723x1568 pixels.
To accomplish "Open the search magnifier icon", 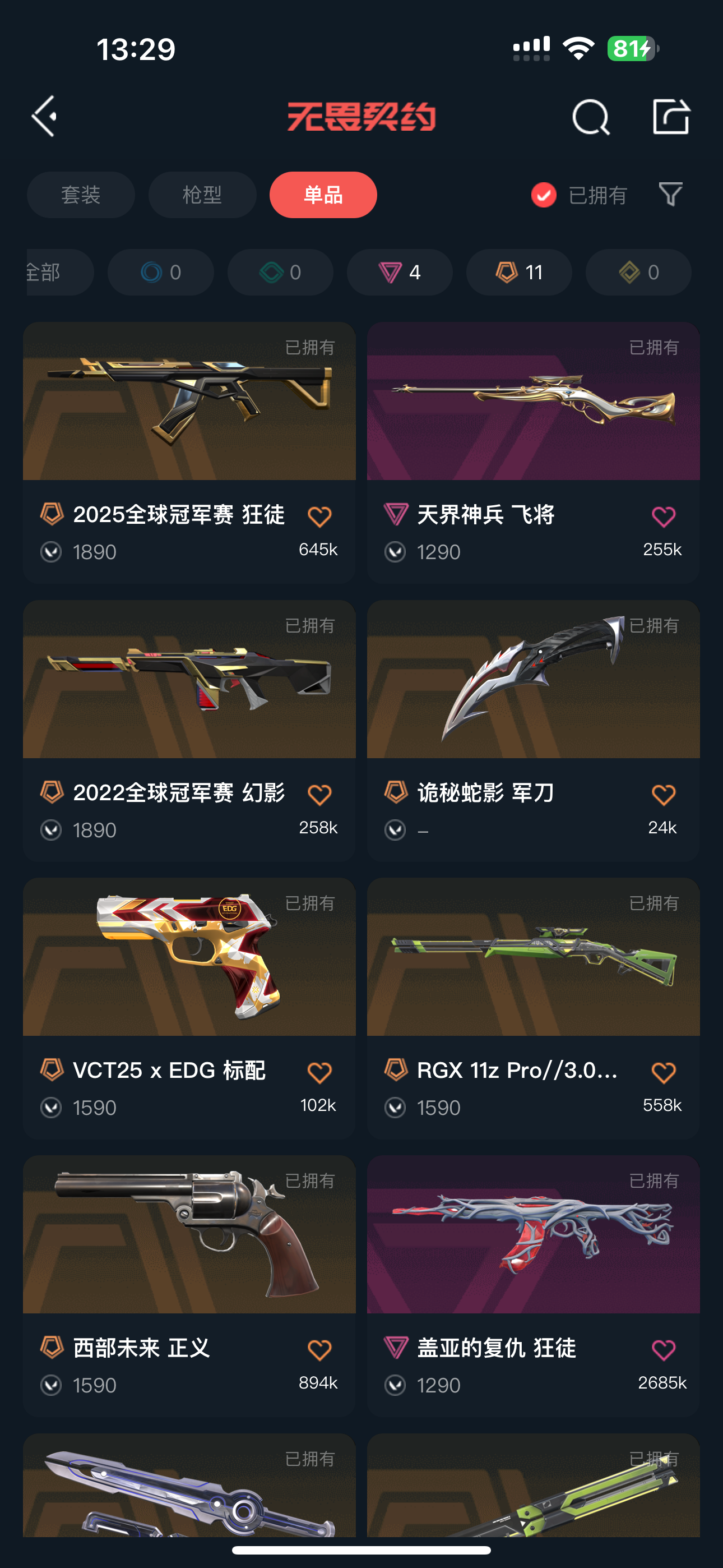I will (x=590, y=116).
